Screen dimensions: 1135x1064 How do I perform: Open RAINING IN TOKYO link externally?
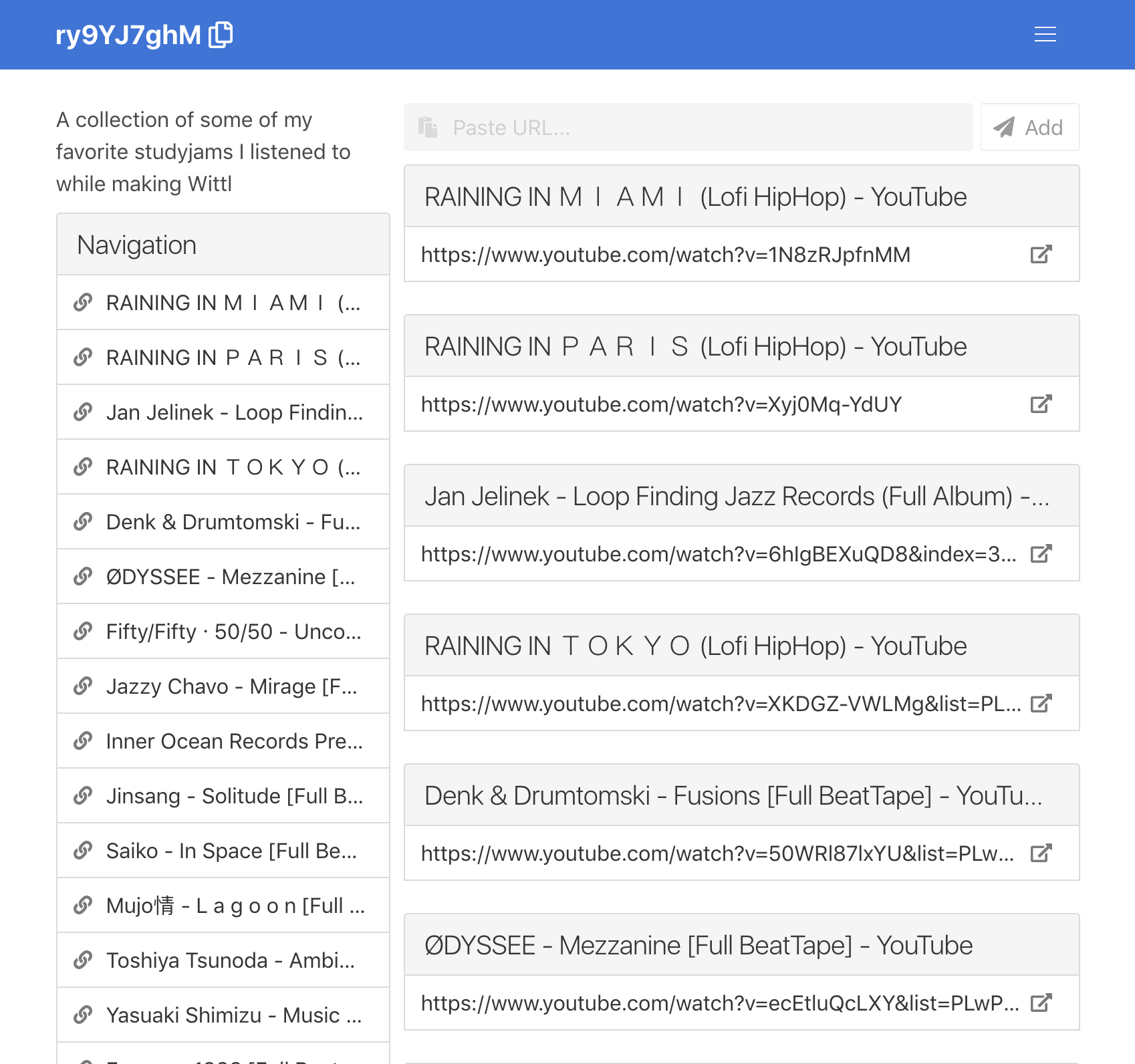point(1041,704)
